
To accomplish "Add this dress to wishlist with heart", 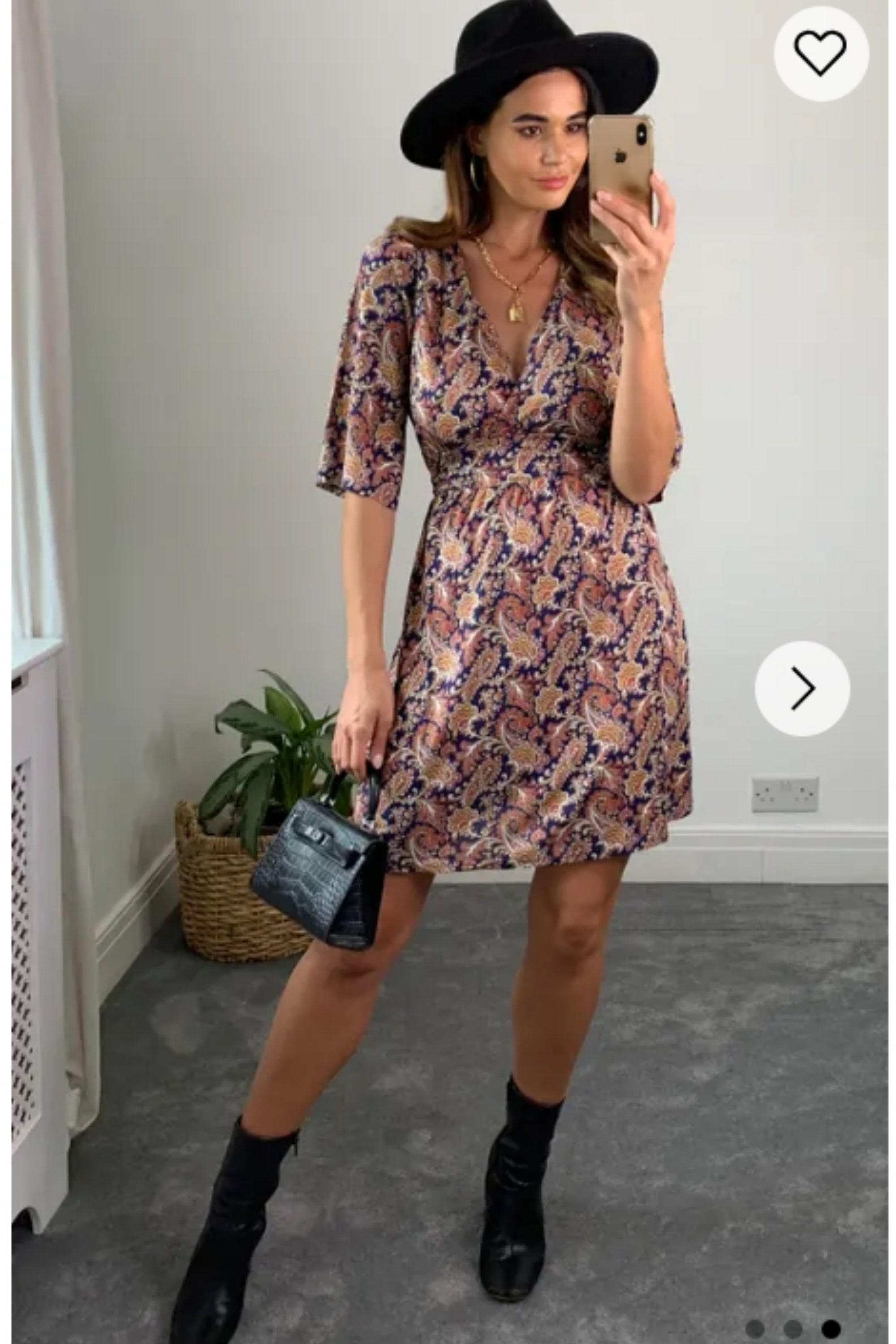I will tap(821, 54).
